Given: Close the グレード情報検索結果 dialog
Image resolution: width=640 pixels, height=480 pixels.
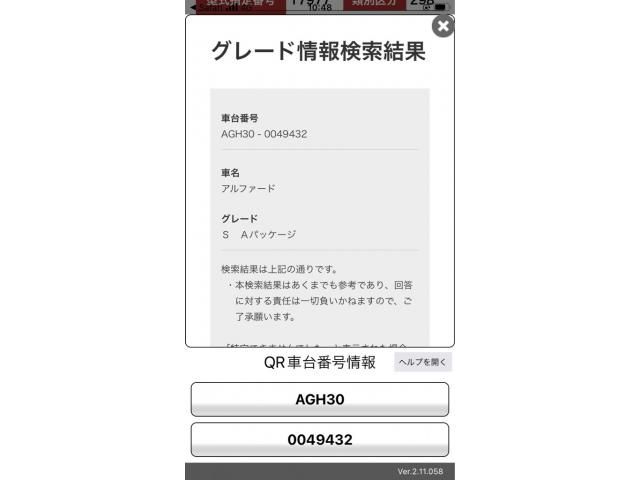Looking at the screenshot, I should pos(443,26).
